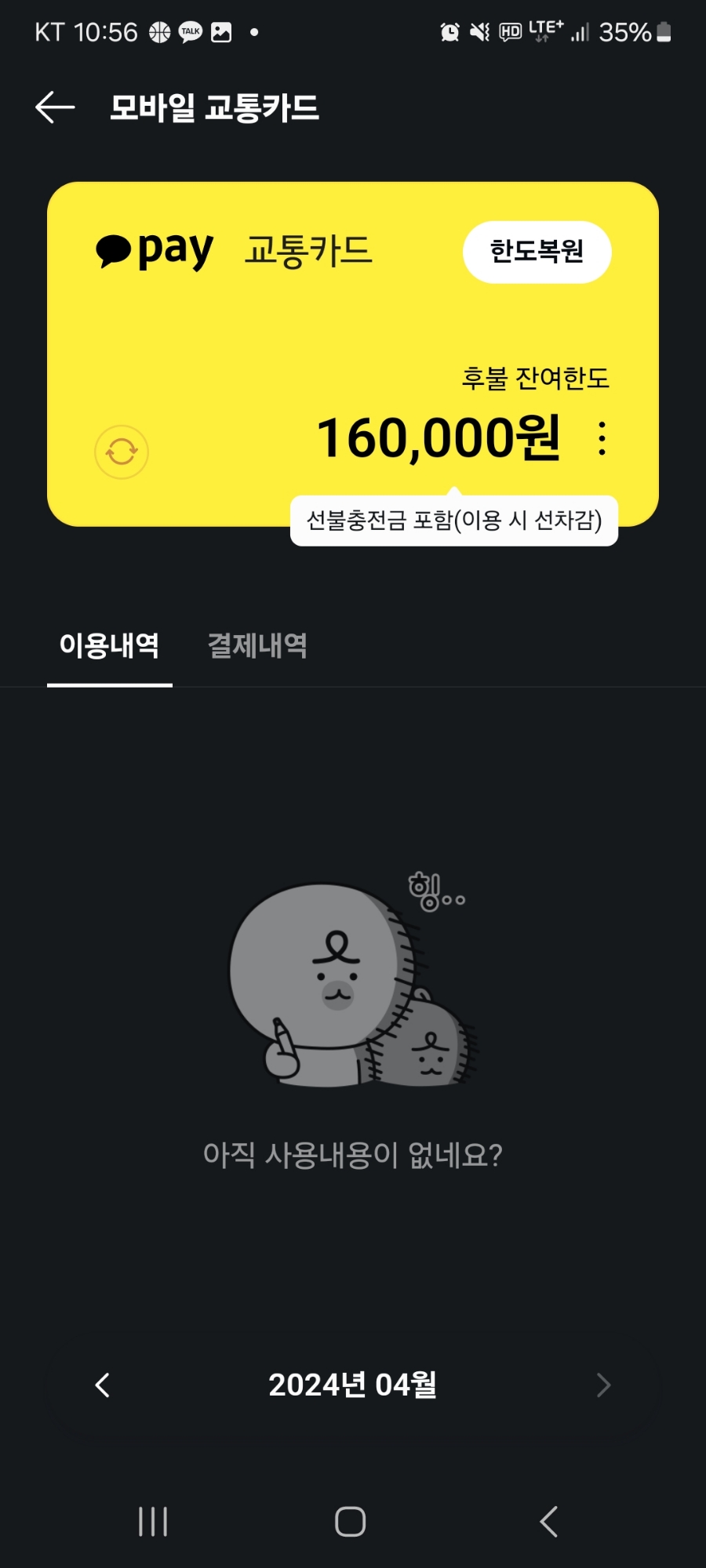Go back from 모바일 교통카드 screen

(55, 107)
